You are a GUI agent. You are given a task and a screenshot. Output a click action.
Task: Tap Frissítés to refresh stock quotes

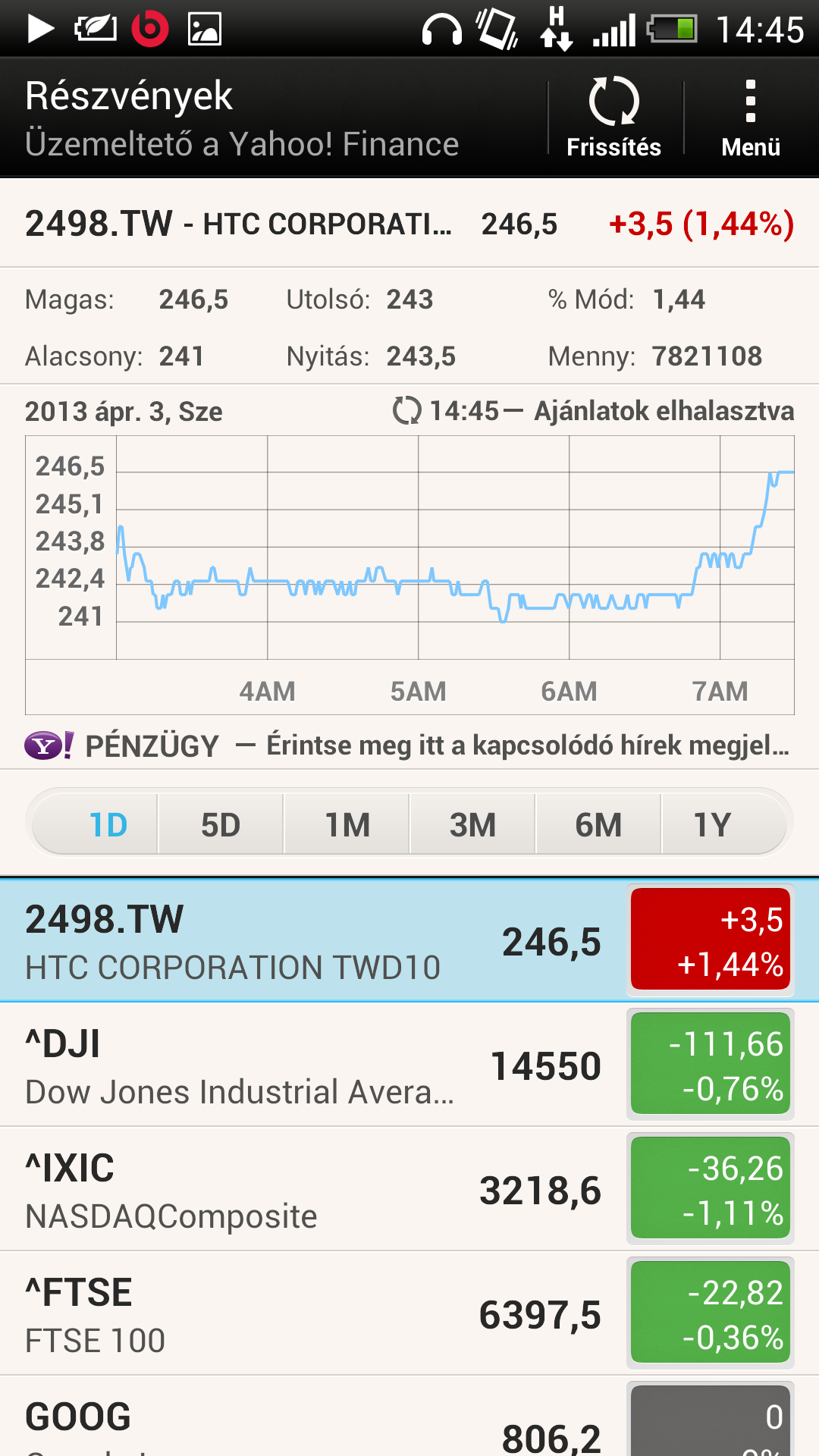tap(614, 118)
